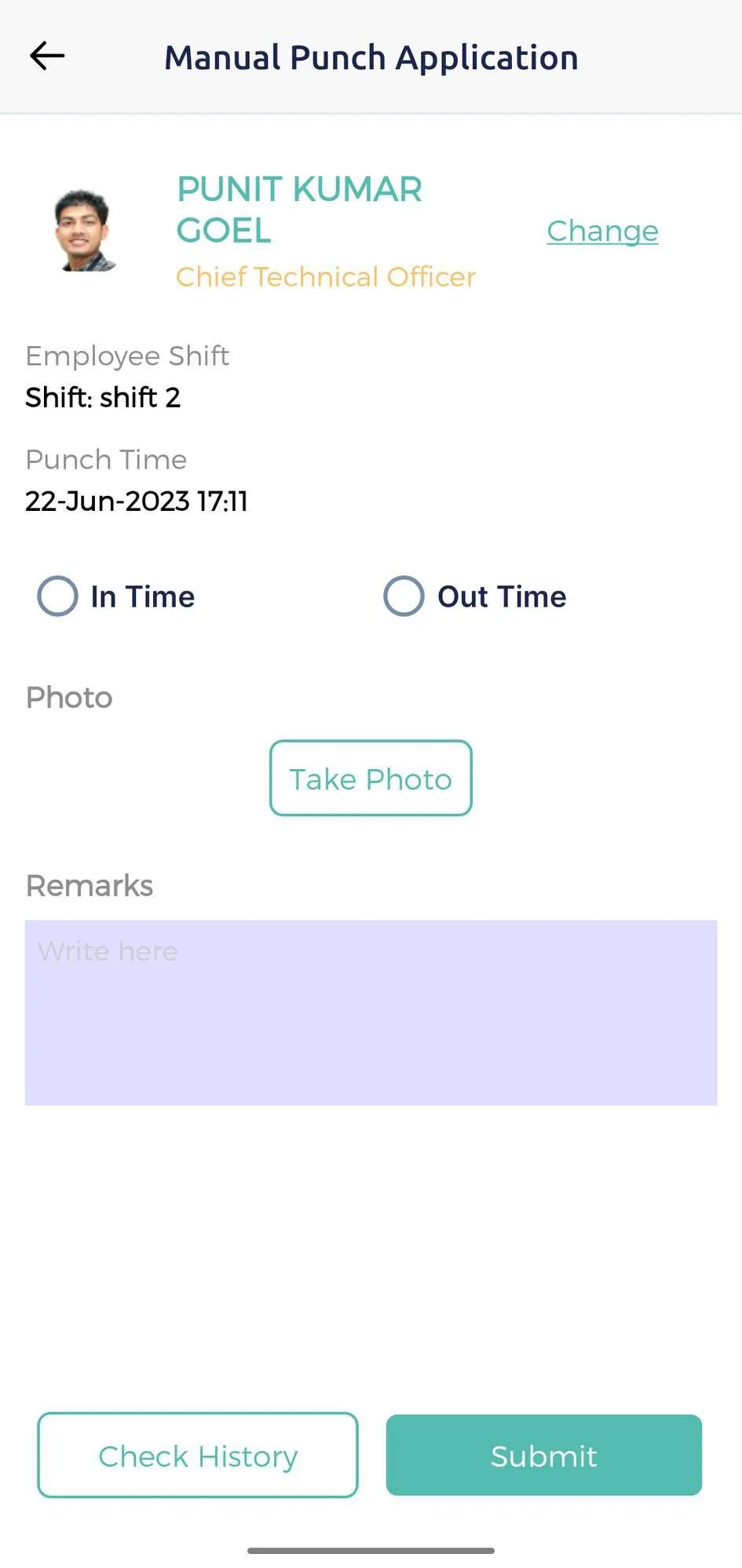This screenshot has height=1568, width=742.
Task: Click the punch time 22-Jun-2023 17:11
Action: coord(136,501)
